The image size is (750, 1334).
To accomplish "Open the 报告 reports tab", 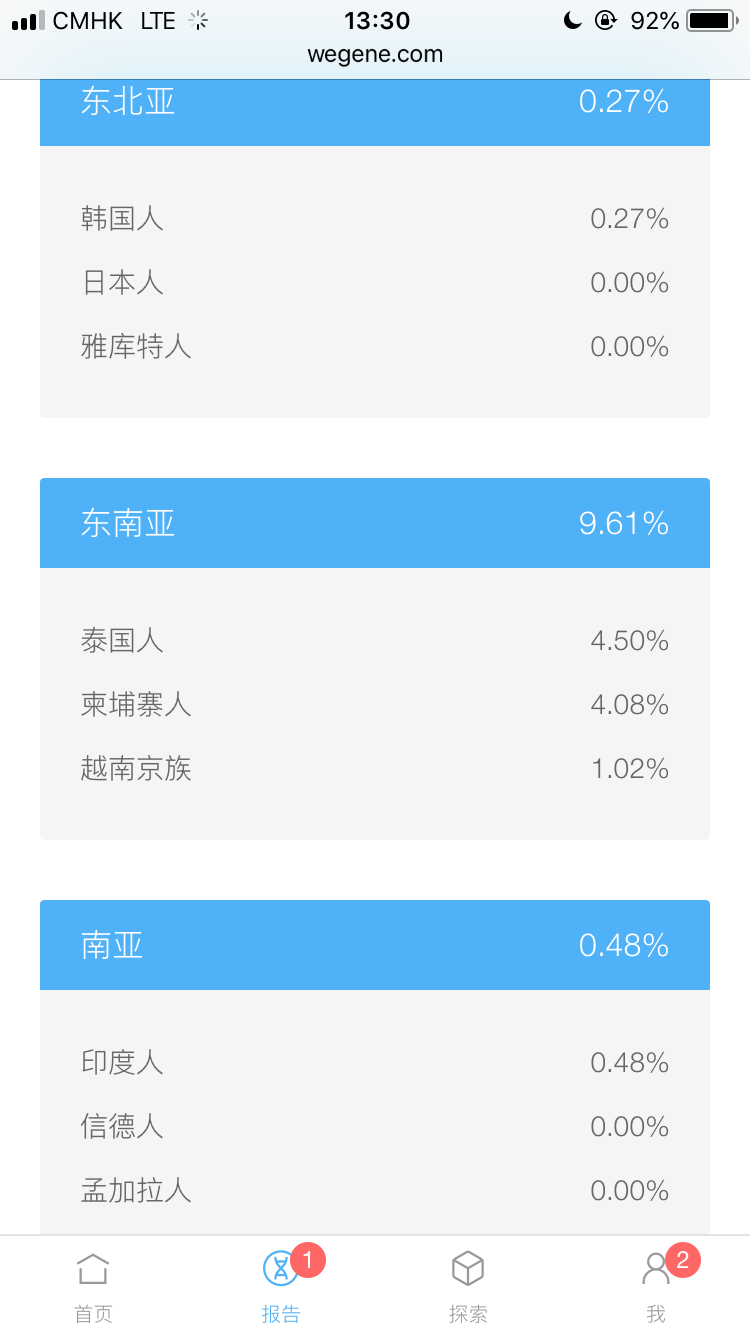I will (282, 1286).
